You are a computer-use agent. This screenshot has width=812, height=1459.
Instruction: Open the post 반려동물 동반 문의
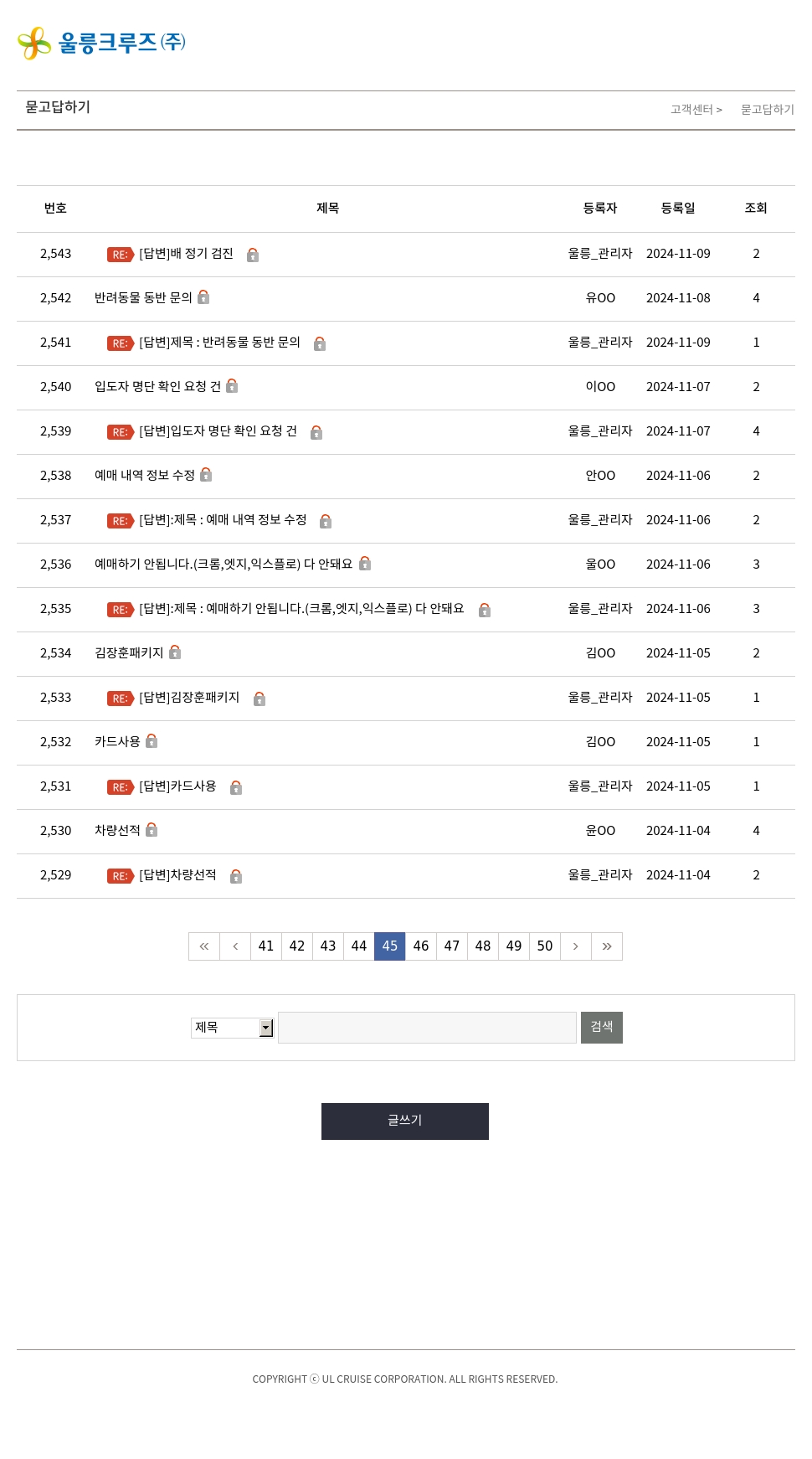pyautogui.click(x=143, y=298)
